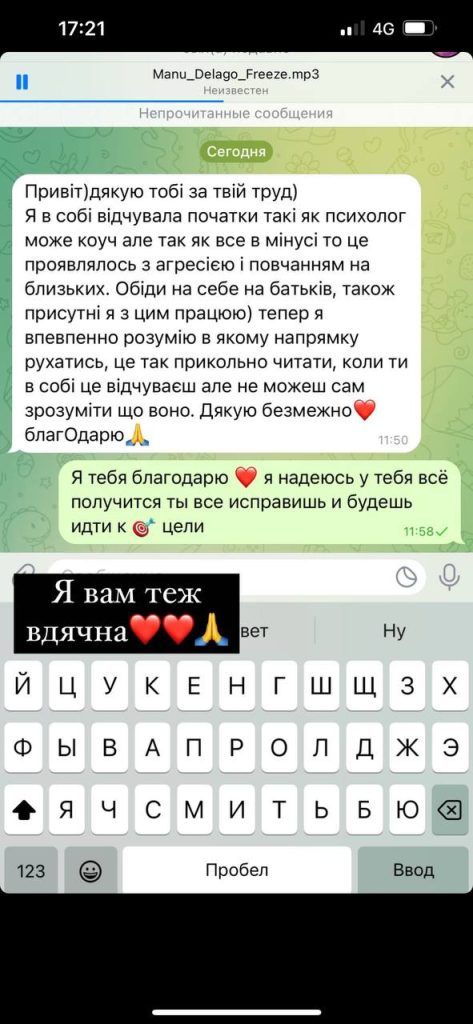Open the emoji keyboard
Image resolution: width=473 pixels, height=1024 pixels.
[x=91, y=870]
